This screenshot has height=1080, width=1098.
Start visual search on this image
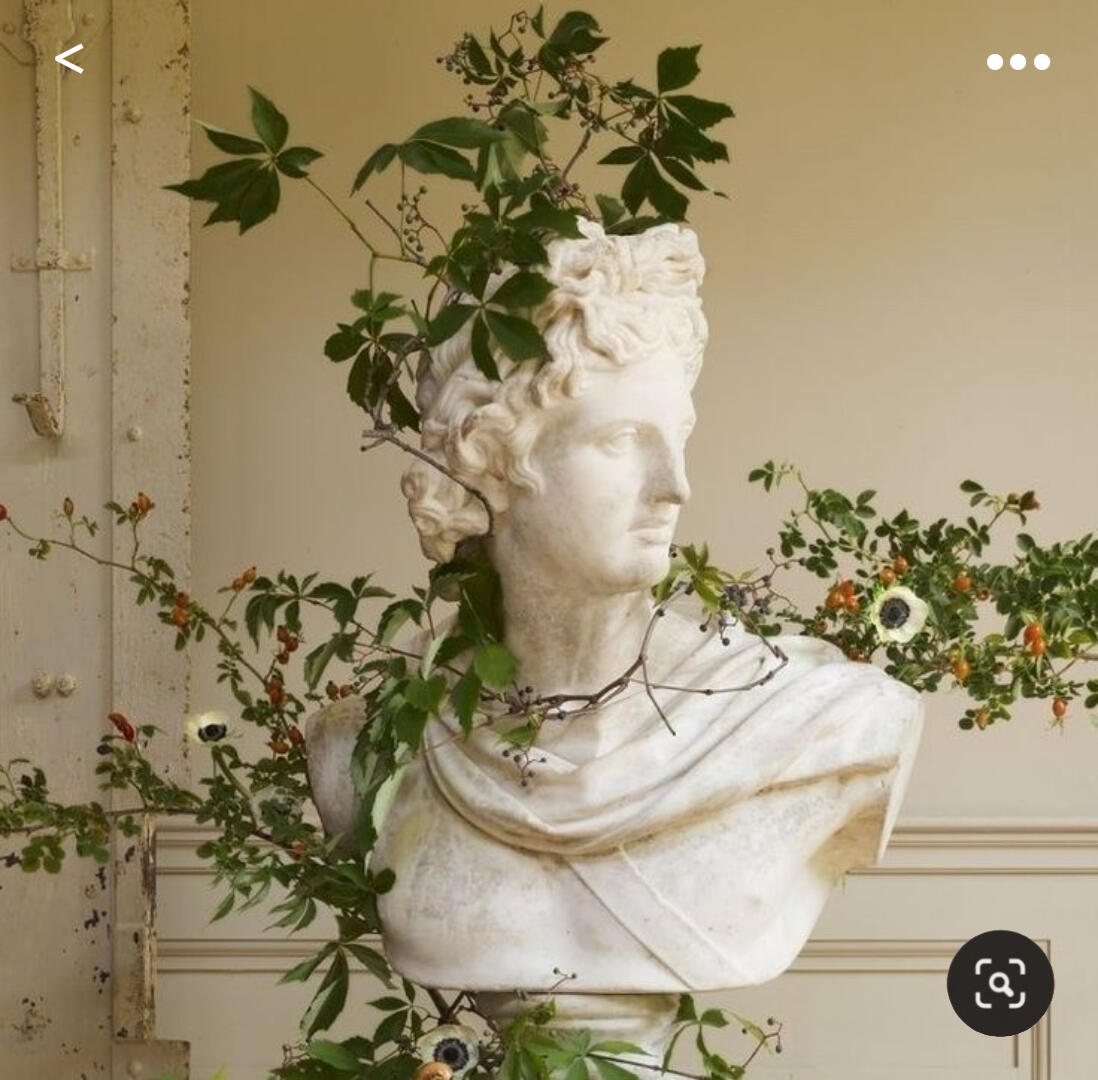(1000, 983)
